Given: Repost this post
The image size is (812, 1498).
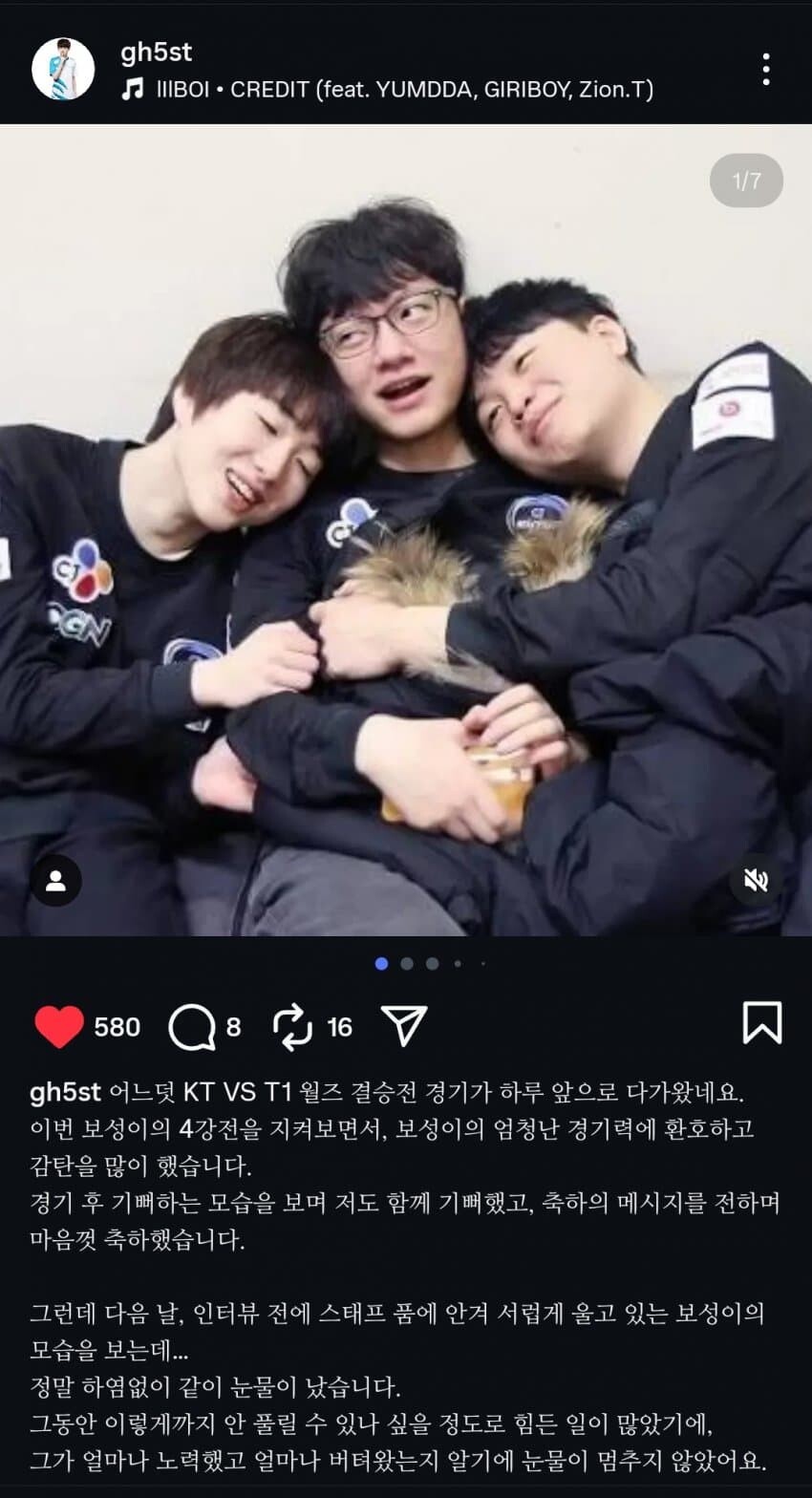Looking at the screenshot, I should pyautogui.click(x=292, y=1027).
